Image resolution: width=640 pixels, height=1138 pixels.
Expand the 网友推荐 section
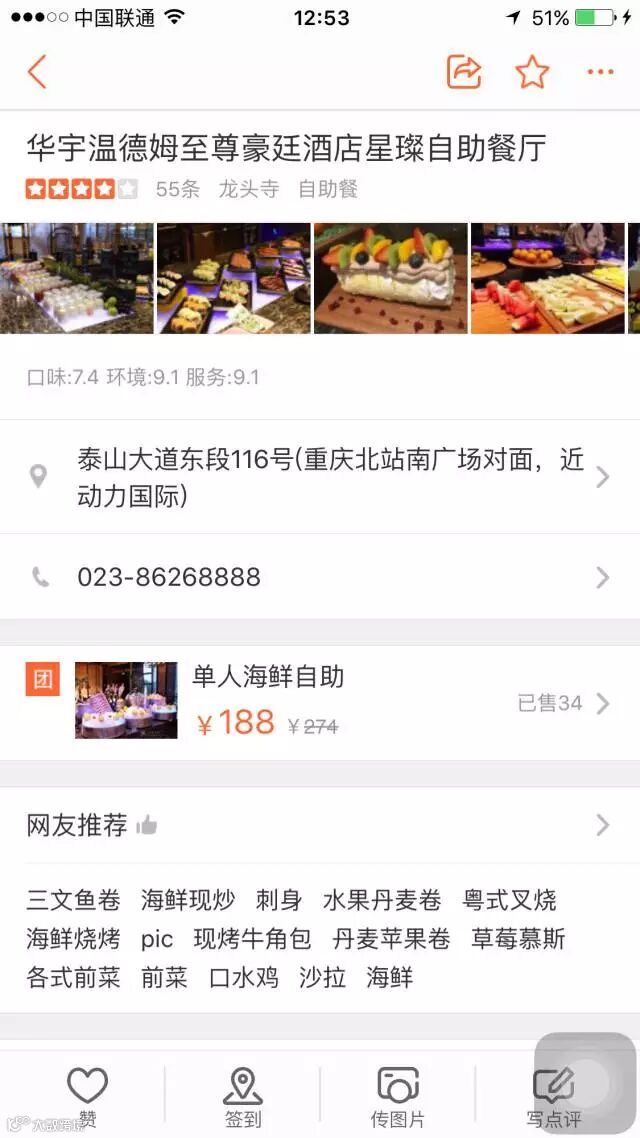point(320,825)
